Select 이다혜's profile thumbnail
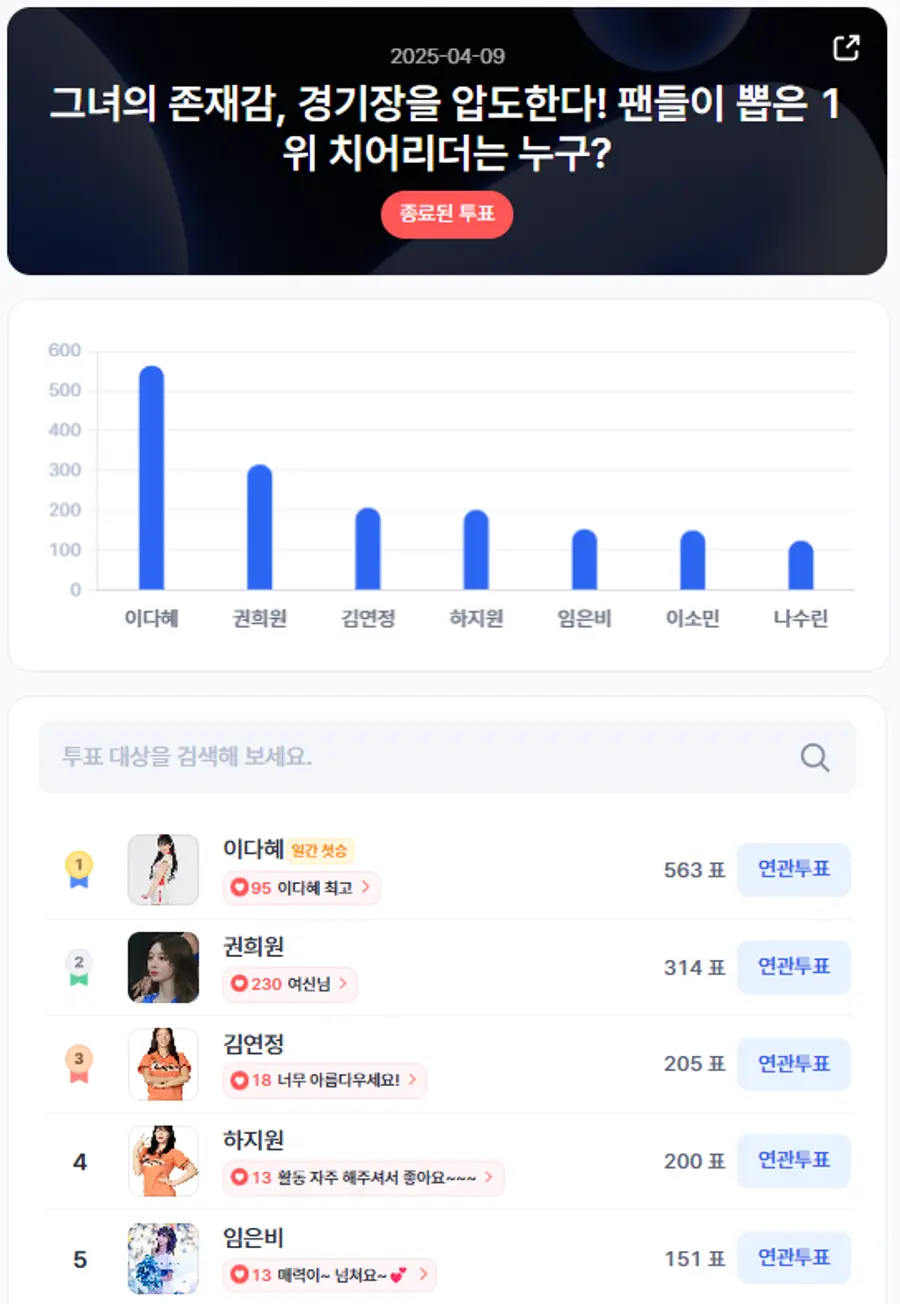This screenshot has height=1304, width=900. pos(163,869)
